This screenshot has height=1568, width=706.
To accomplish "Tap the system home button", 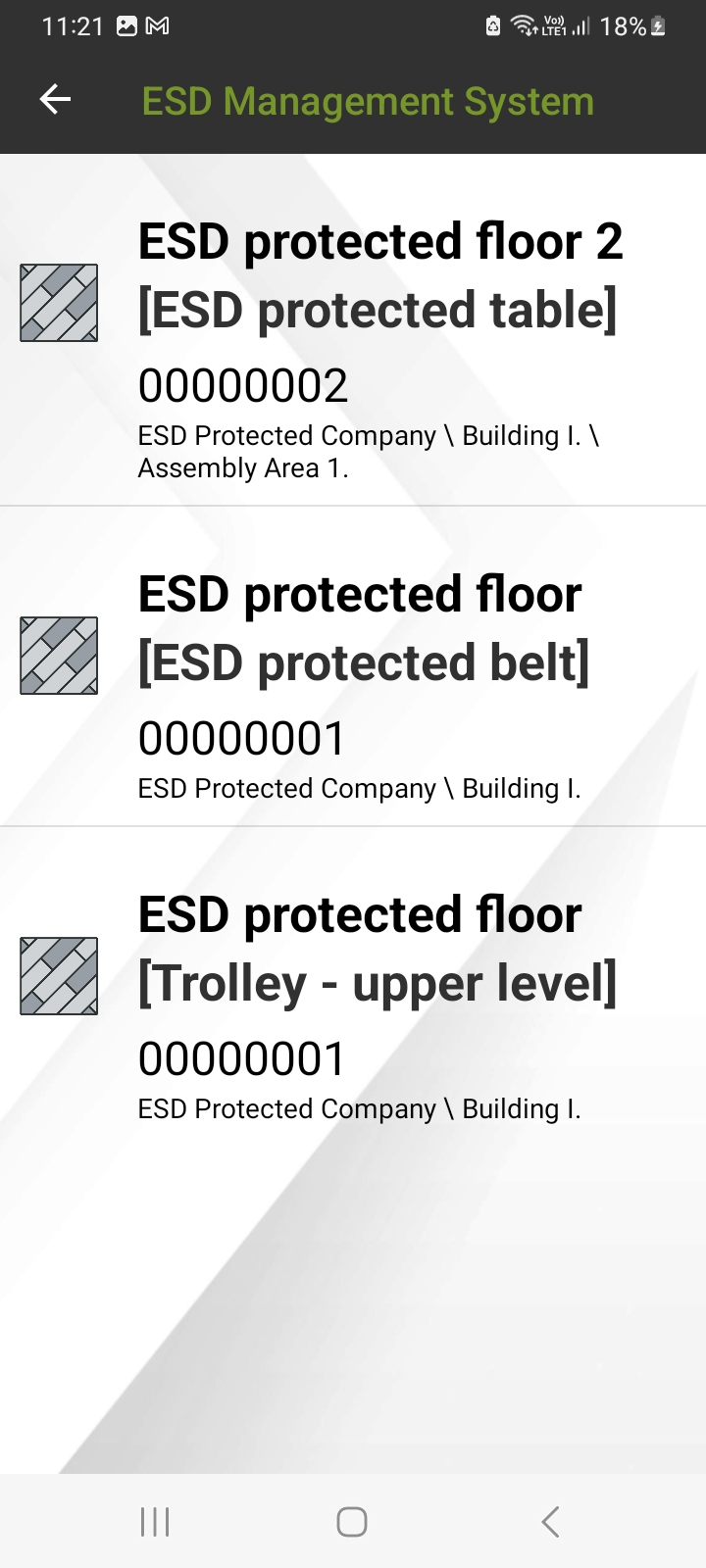I will 352,1522.
